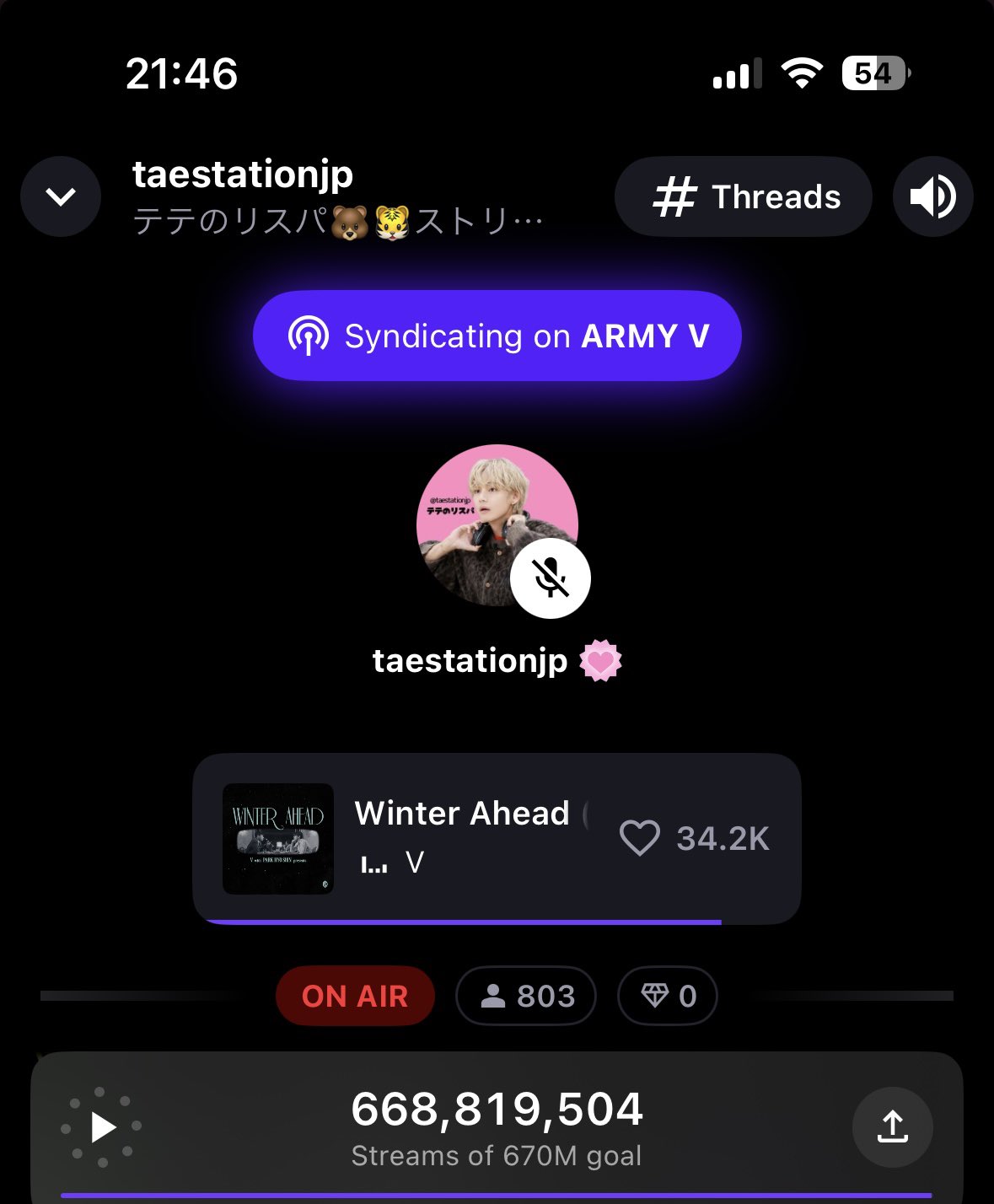Open the Syndicating on ARMY V pill
Screen dimensions: 994x1204
[497, 336]
